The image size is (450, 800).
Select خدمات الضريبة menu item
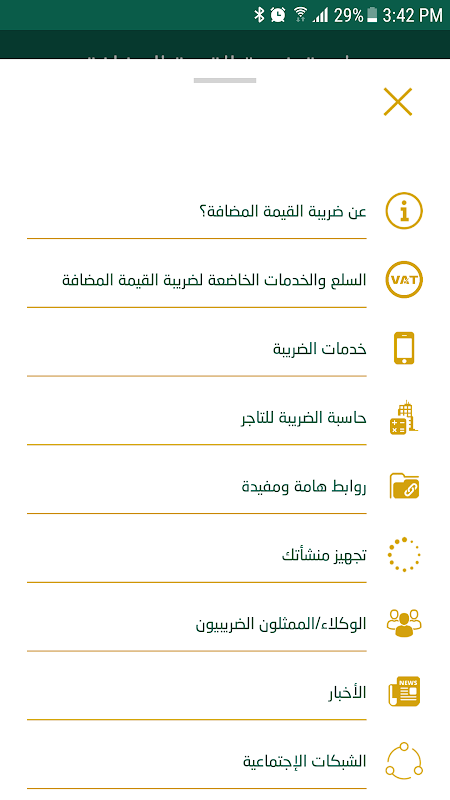[x=225, y=348]
